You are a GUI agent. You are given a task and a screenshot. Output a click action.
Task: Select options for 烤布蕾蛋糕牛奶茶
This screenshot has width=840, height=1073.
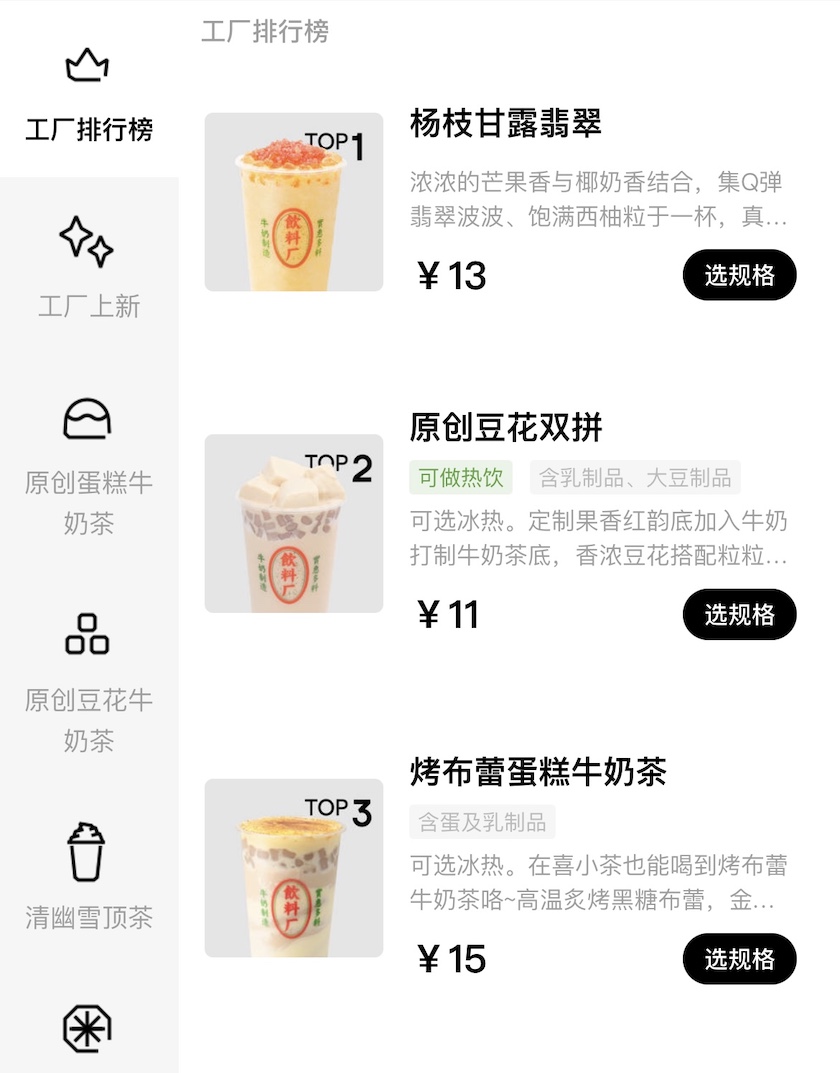click(x=739, y=959)
